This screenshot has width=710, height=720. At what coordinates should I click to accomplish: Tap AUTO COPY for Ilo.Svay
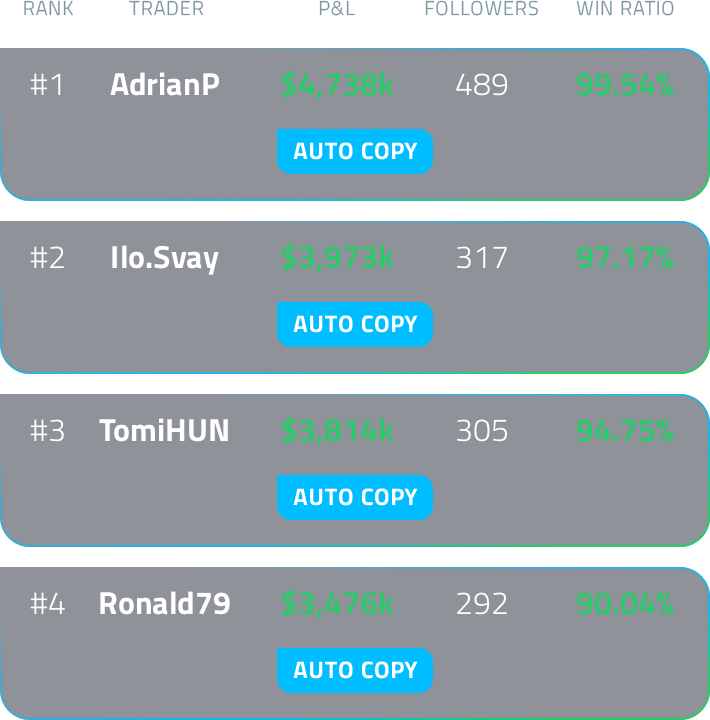[x=355, y=325]
